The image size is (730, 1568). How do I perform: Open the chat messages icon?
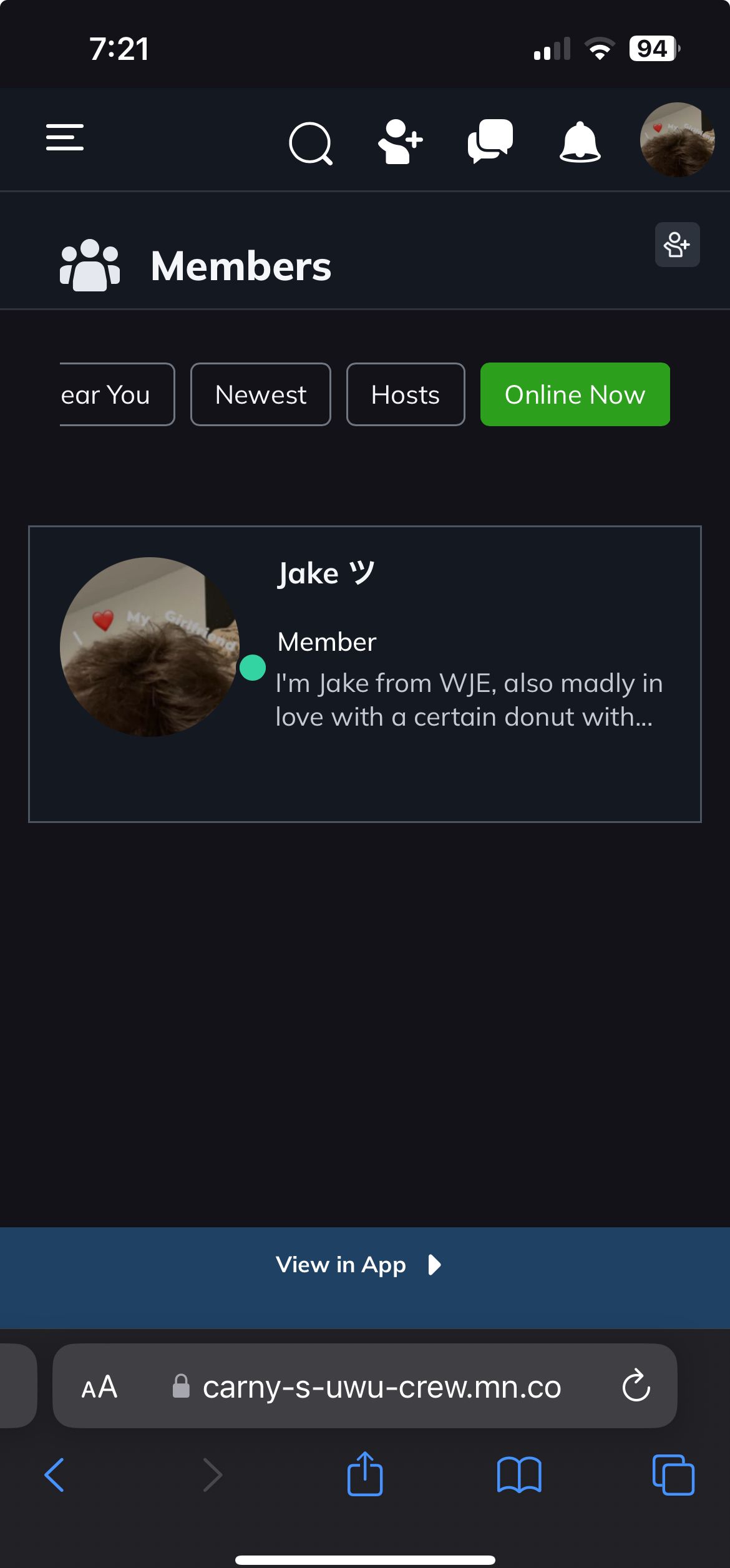coord(490,141)
